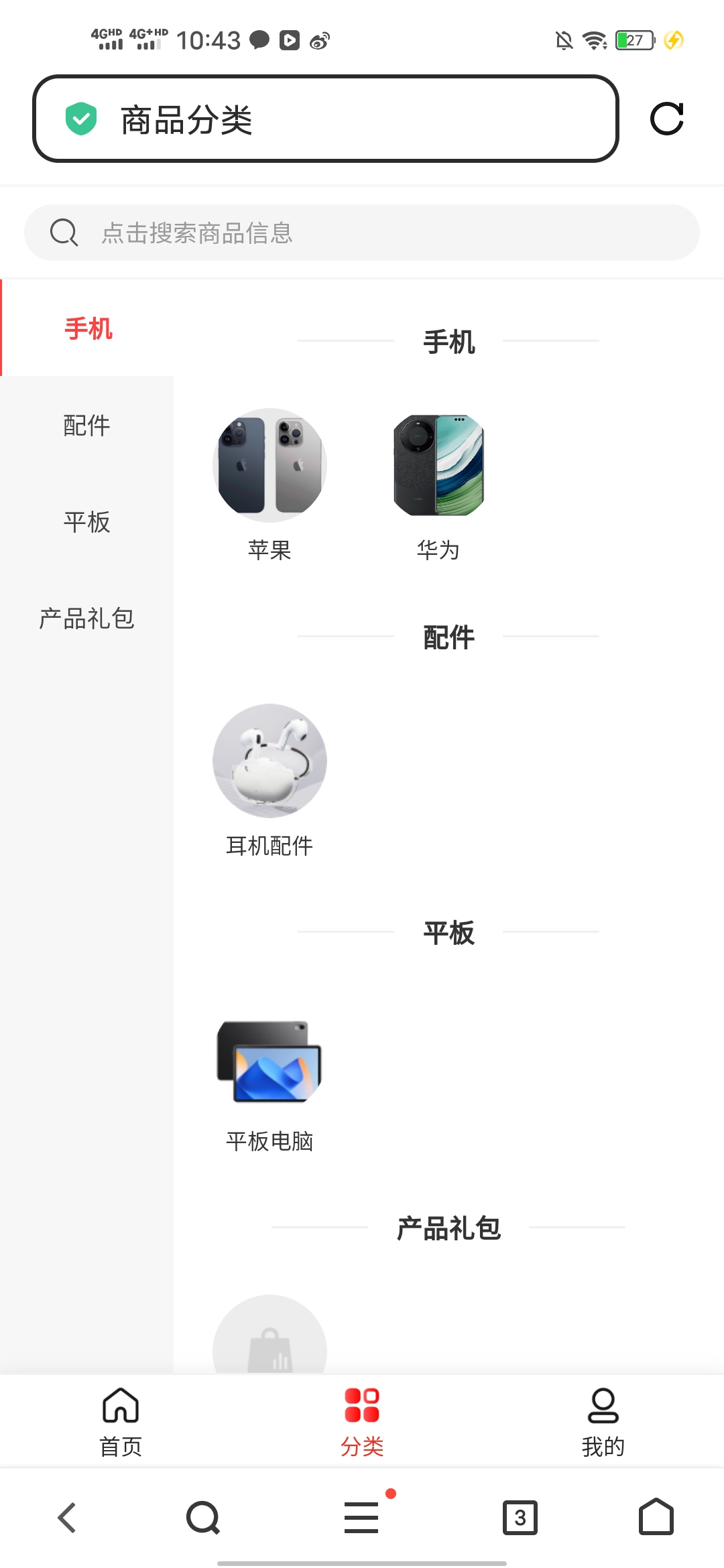Reload the page with the refresh icon
724x1568 pixels.
pos(666,119)
